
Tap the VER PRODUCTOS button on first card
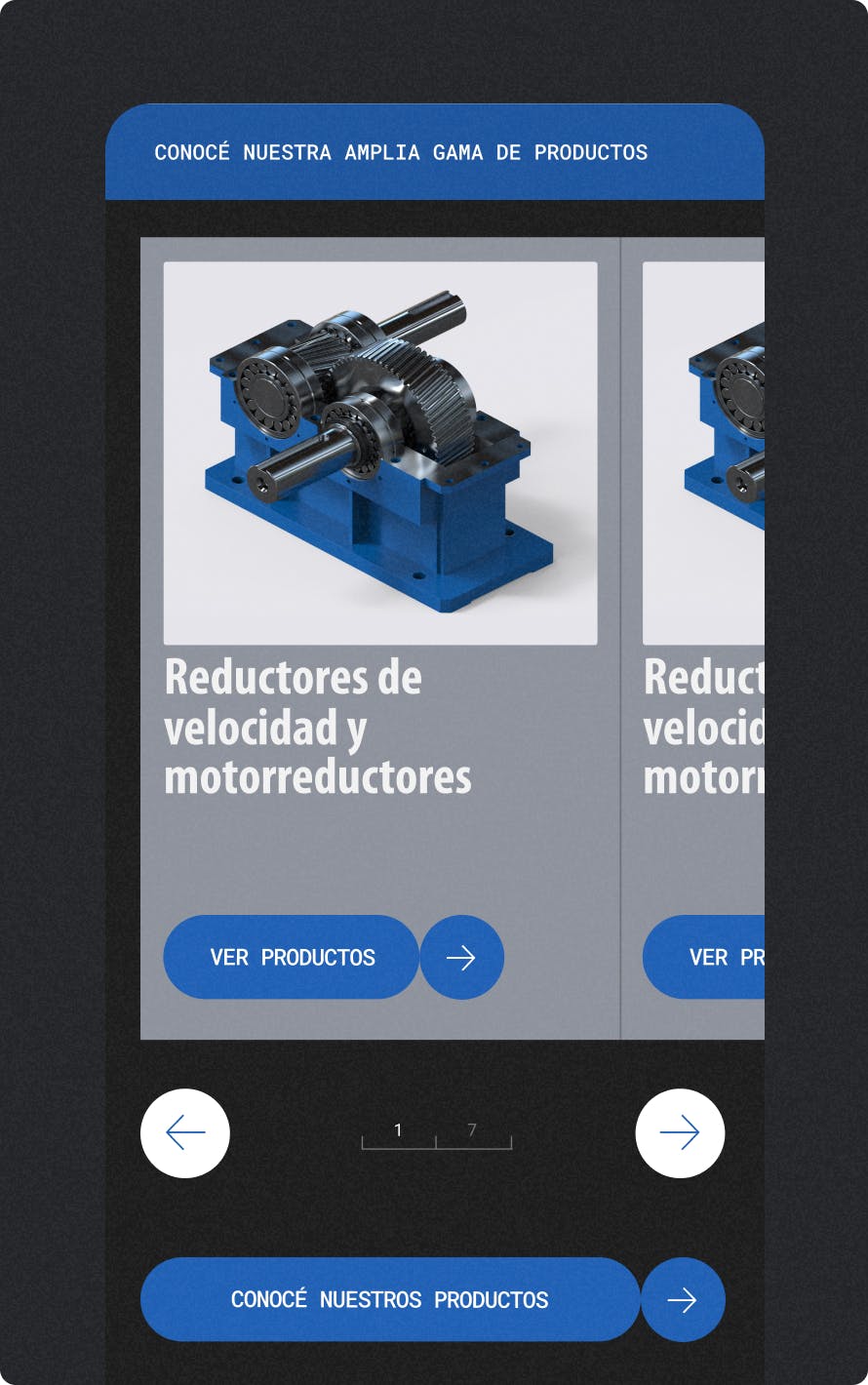coord(292,957)
